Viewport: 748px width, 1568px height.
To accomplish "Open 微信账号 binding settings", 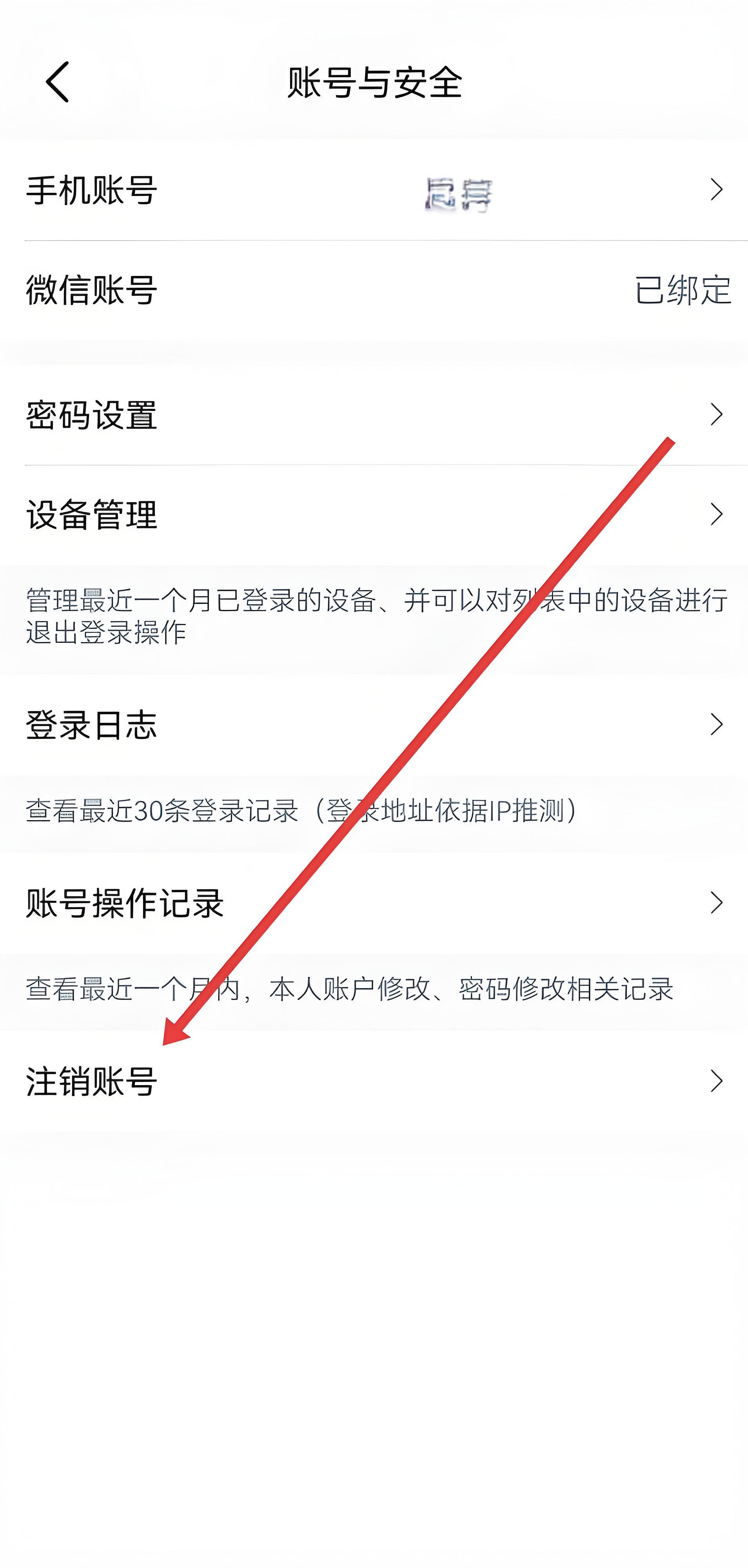I will 374,290.
